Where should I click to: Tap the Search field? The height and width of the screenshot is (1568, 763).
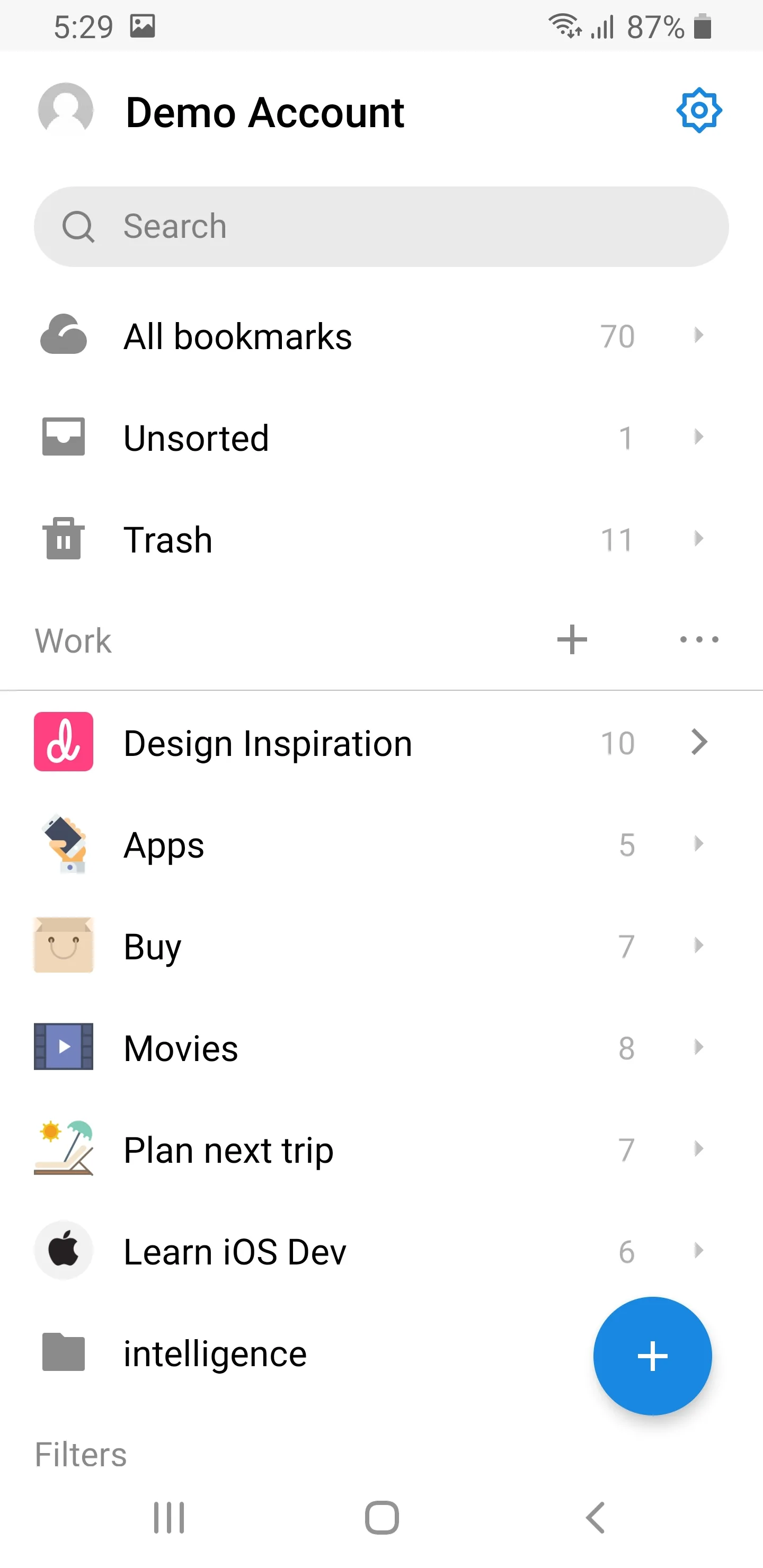[x=381, y=226]
